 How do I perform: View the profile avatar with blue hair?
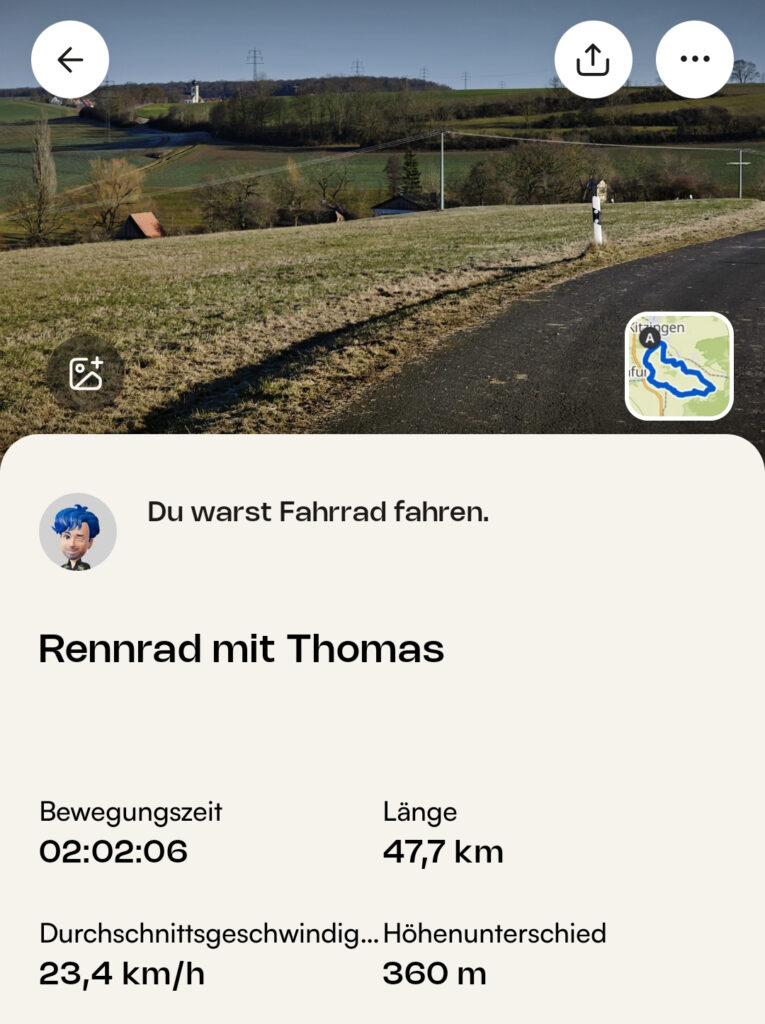(78, 531)
